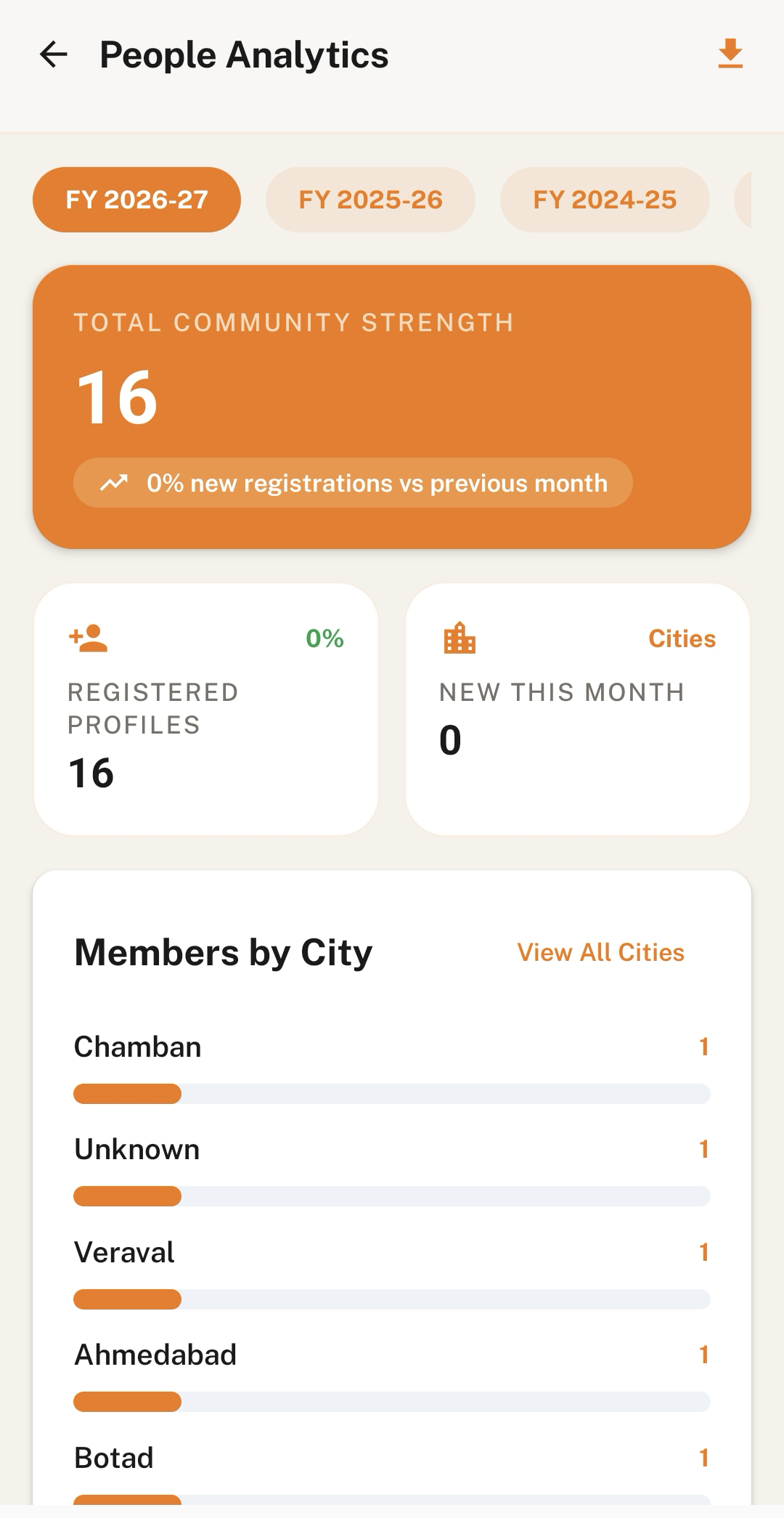Open the Cities new this month card

(x=578, y=709)
